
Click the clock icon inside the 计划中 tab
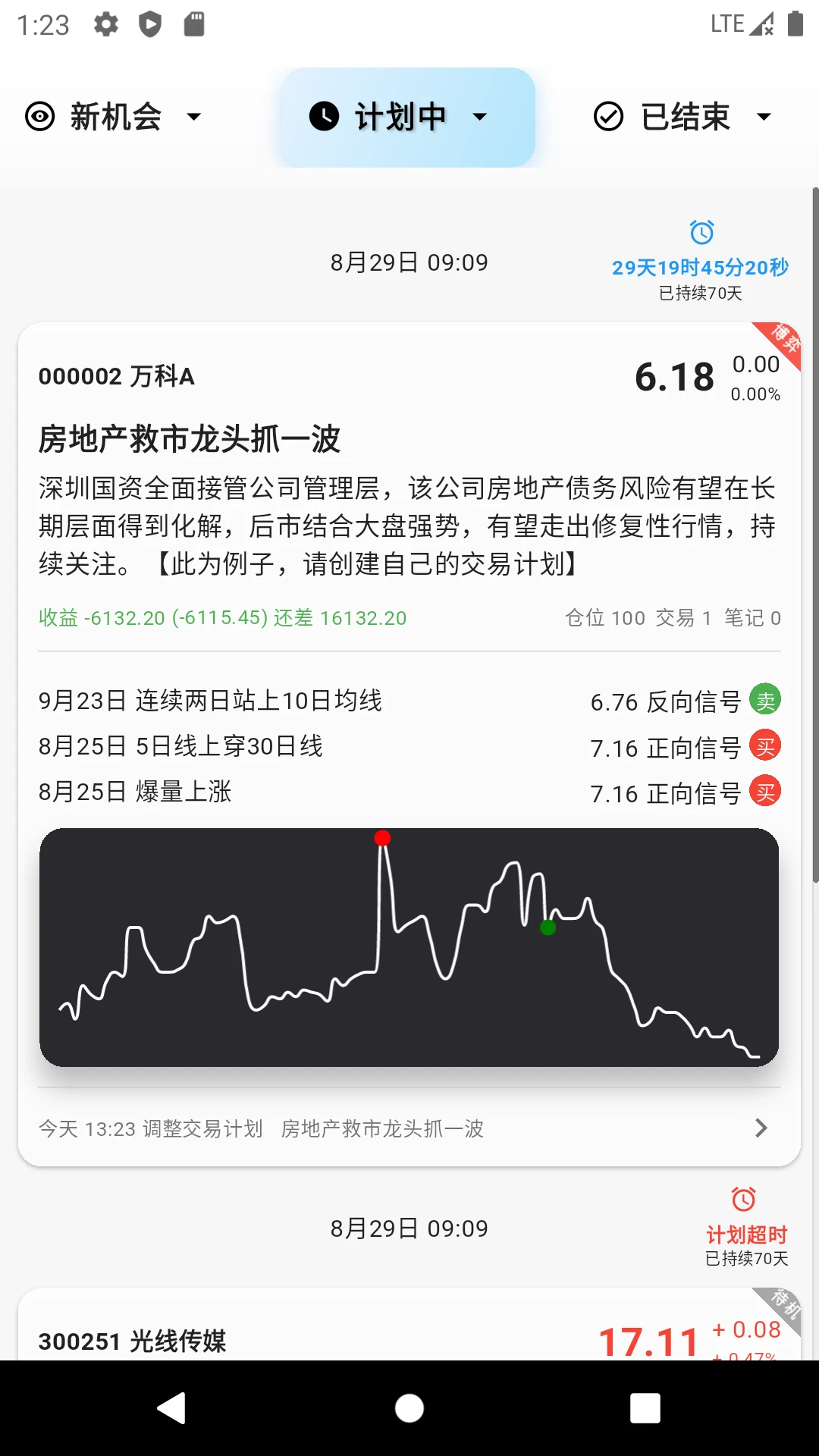click(325, 116)
